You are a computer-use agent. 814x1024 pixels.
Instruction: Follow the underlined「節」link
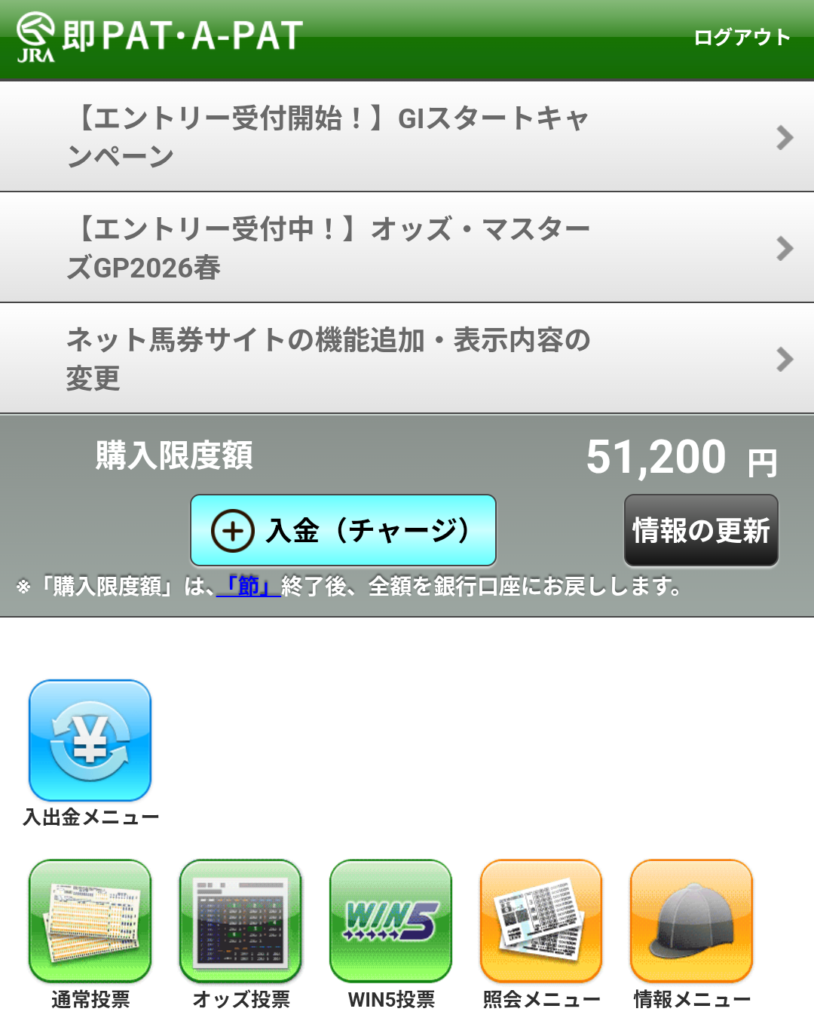coord(249,587)
